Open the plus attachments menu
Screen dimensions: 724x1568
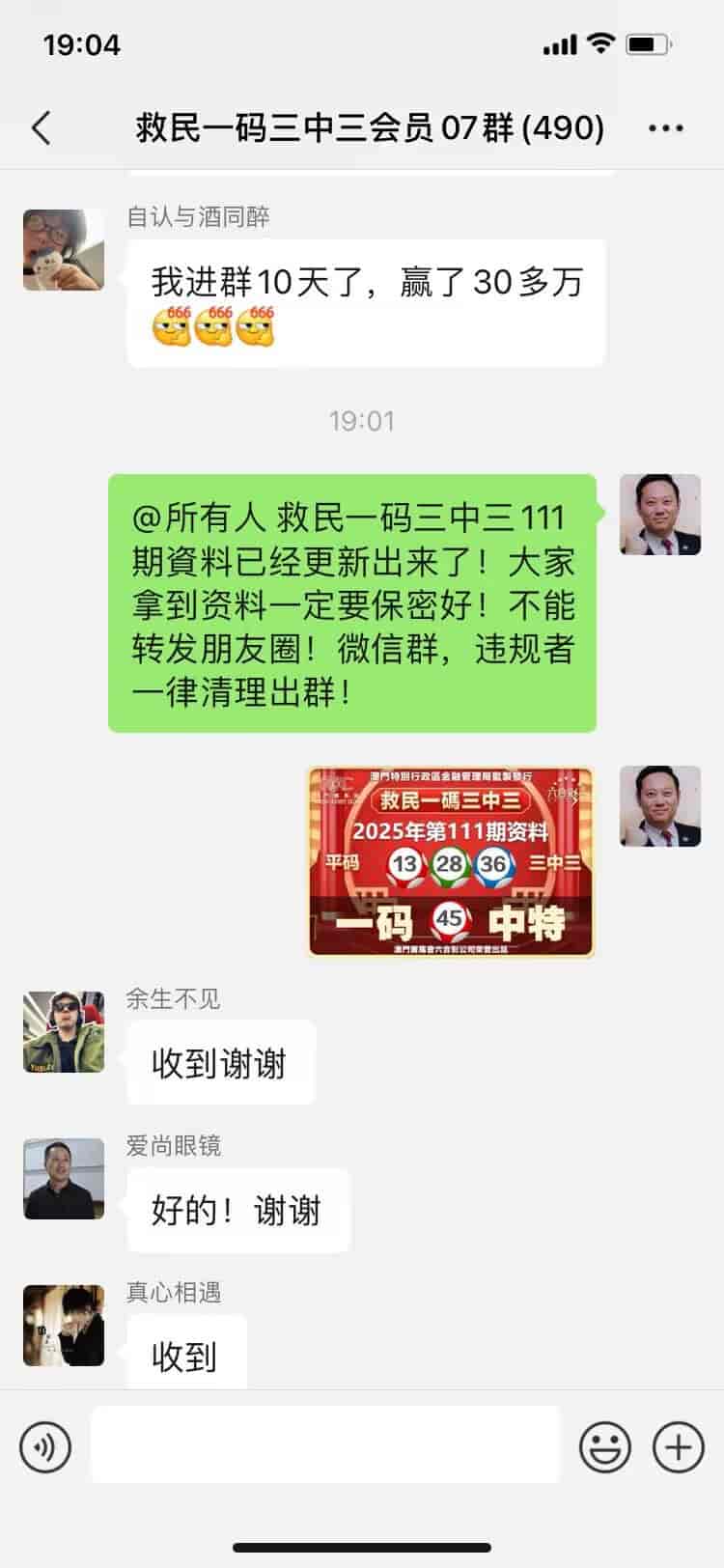click(678, 1447)
